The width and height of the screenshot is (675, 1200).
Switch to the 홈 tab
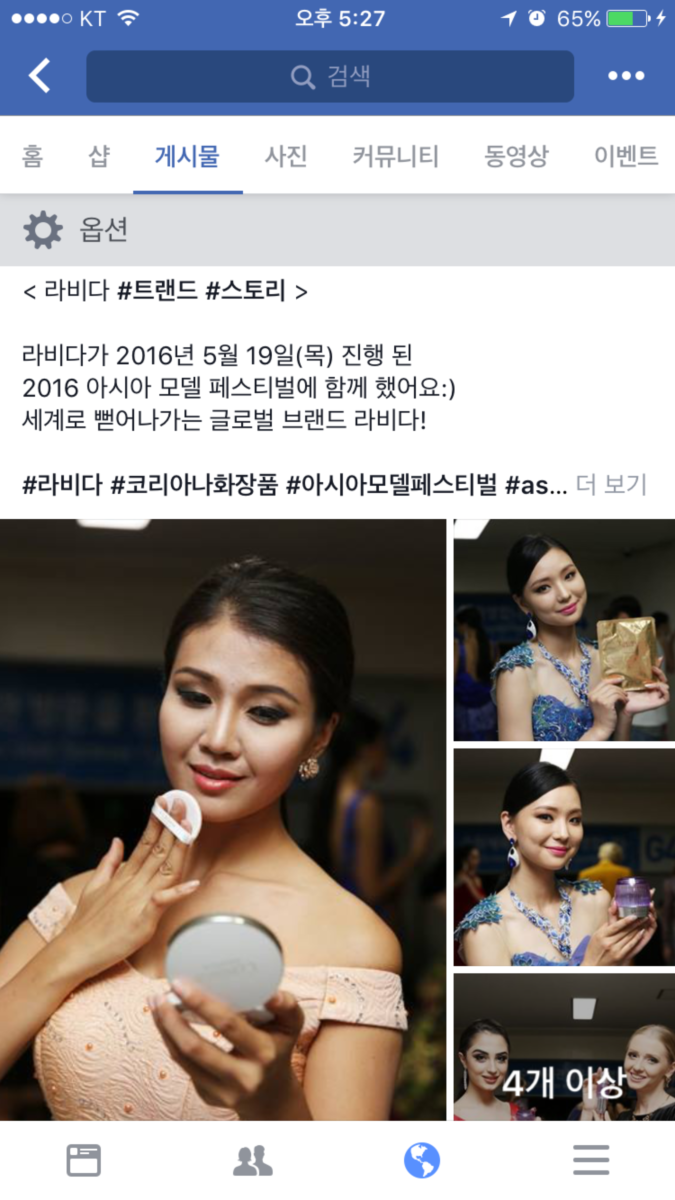(x=33, y=156)
